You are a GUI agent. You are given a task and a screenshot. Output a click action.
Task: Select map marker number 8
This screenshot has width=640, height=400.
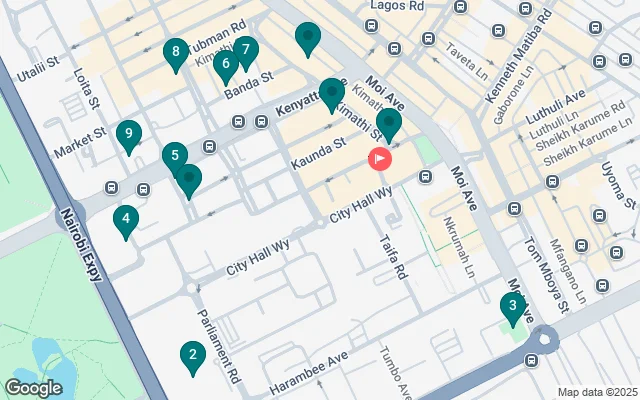176,52
